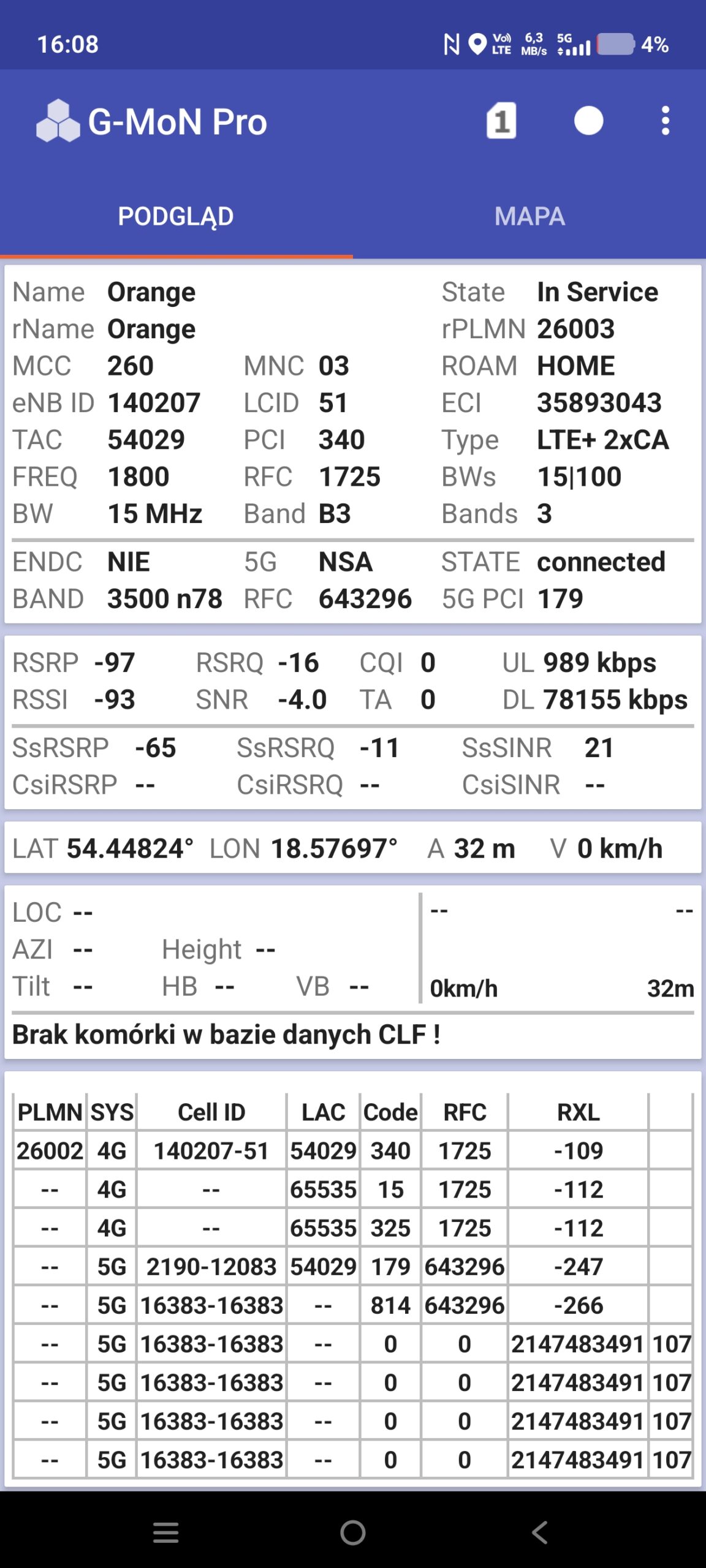Tap the white record circle button

tap(588, 121)
